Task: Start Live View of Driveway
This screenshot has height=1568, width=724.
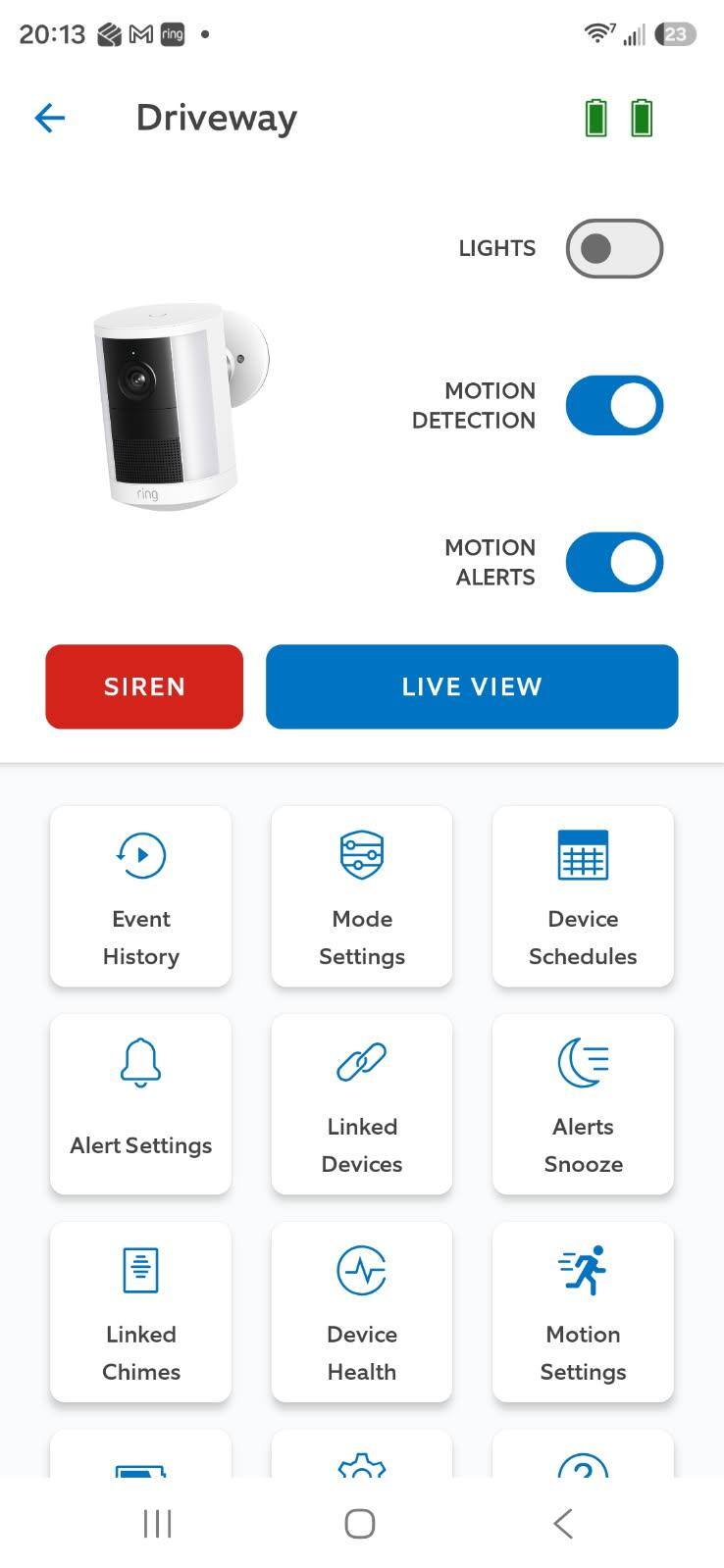Action: pyautogui.click(x=472, y=686)
